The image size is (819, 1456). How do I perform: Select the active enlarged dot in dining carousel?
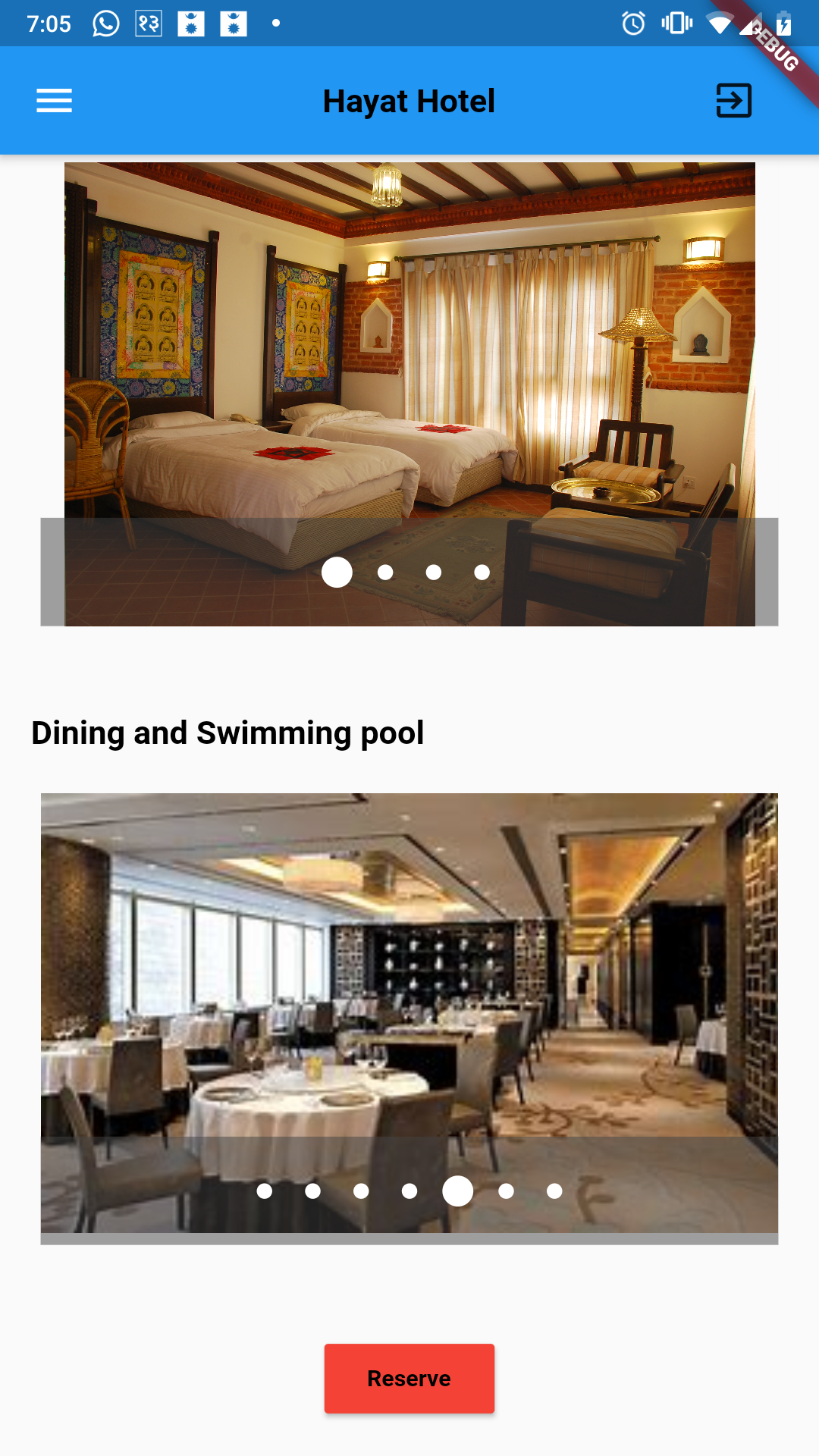pos(457,1191)
